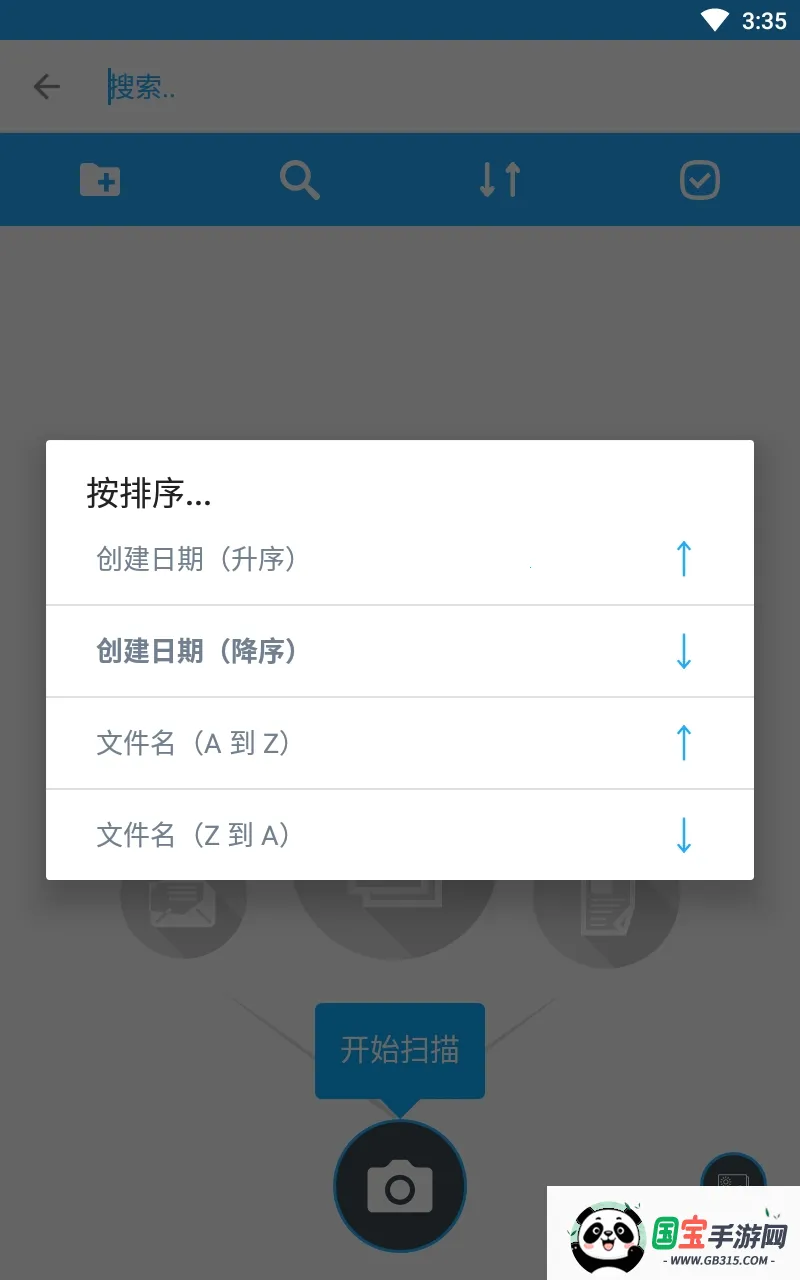Tap the blue up arrow beside 创建日期（升序）
This screenshot has height=1280, width=800.
(x=683, y=559)
